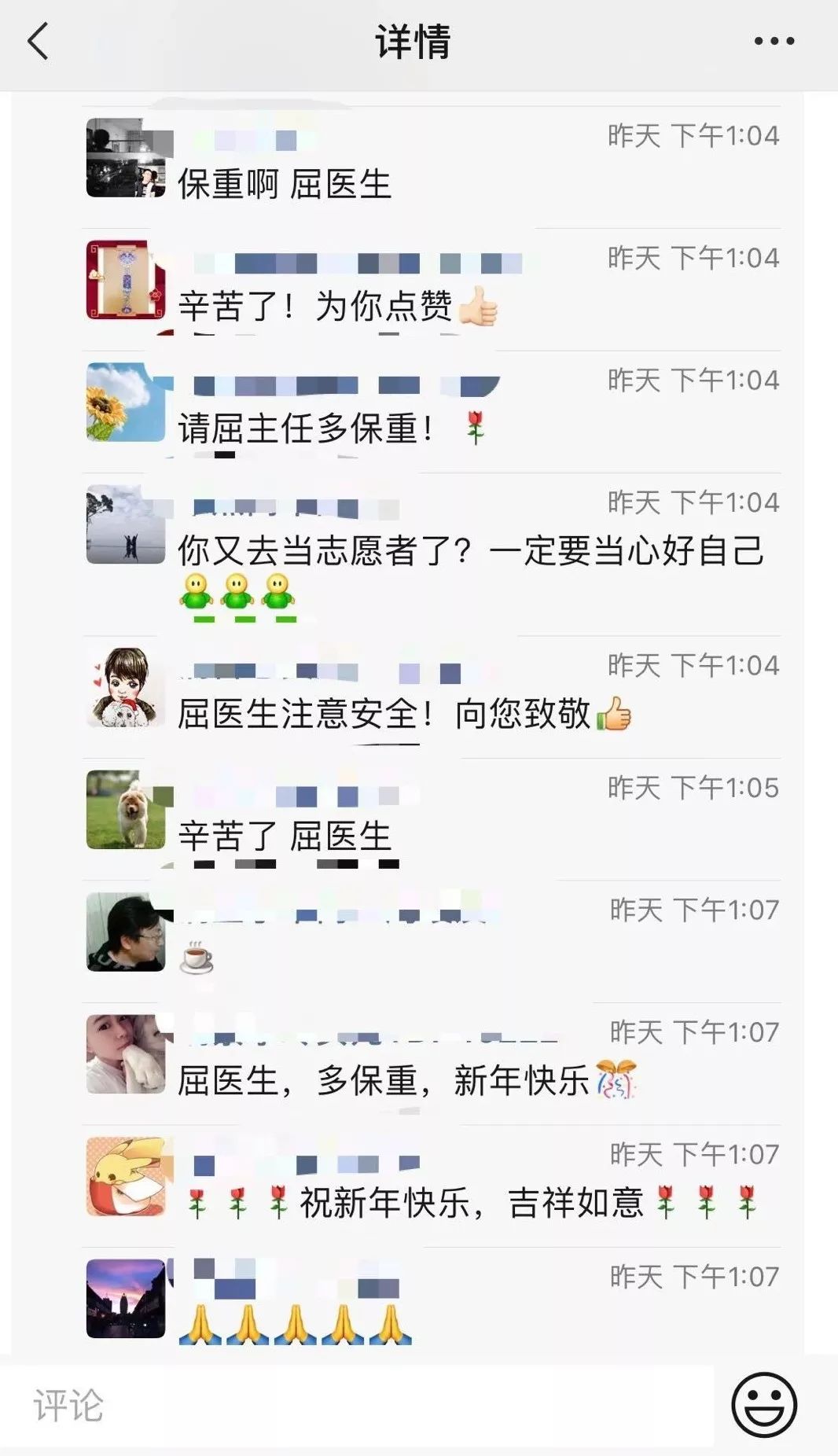
Task: Open the emoji picker smiley button
Action: (x=763, y=1405)
